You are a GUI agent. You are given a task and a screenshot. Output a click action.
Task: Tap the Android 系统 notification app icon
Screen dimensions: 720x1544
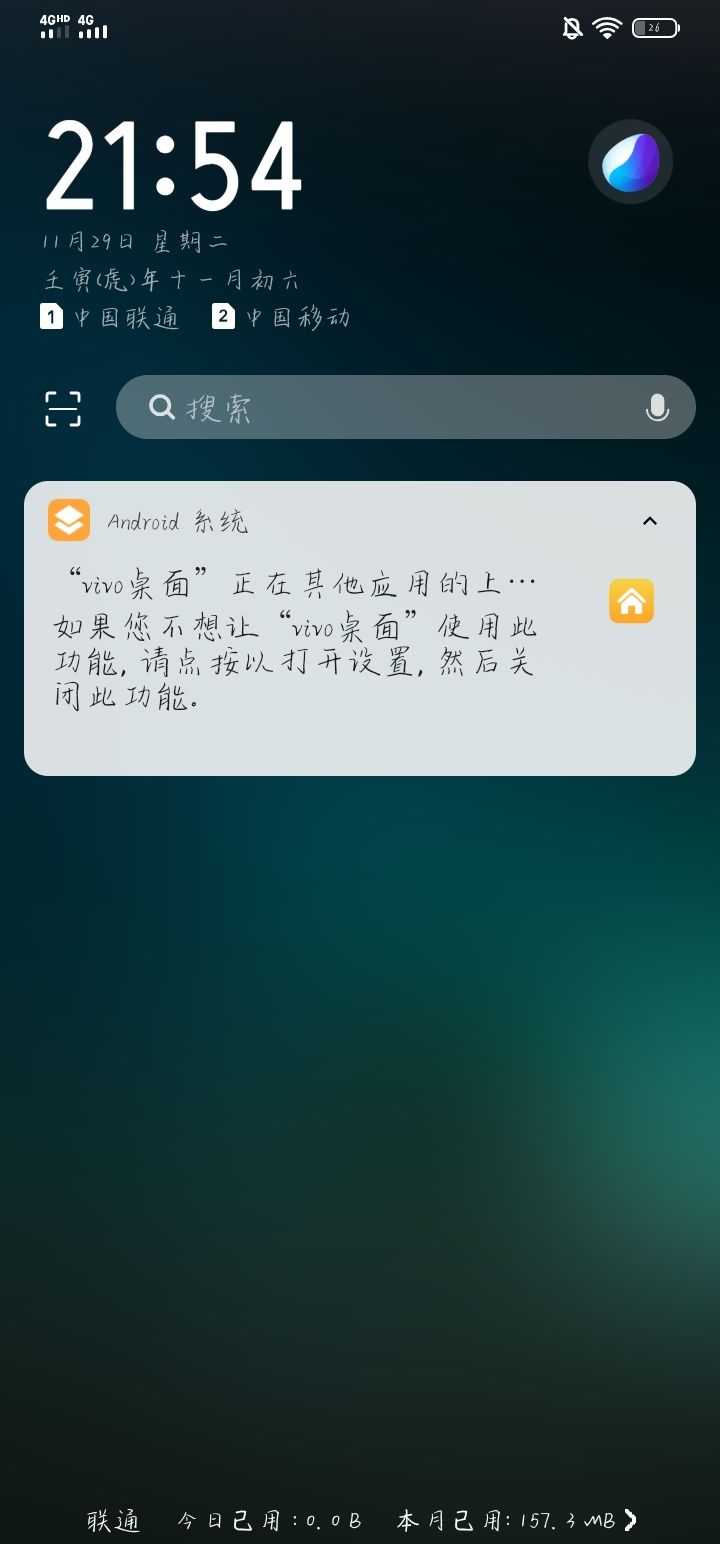tap(68, 520)
